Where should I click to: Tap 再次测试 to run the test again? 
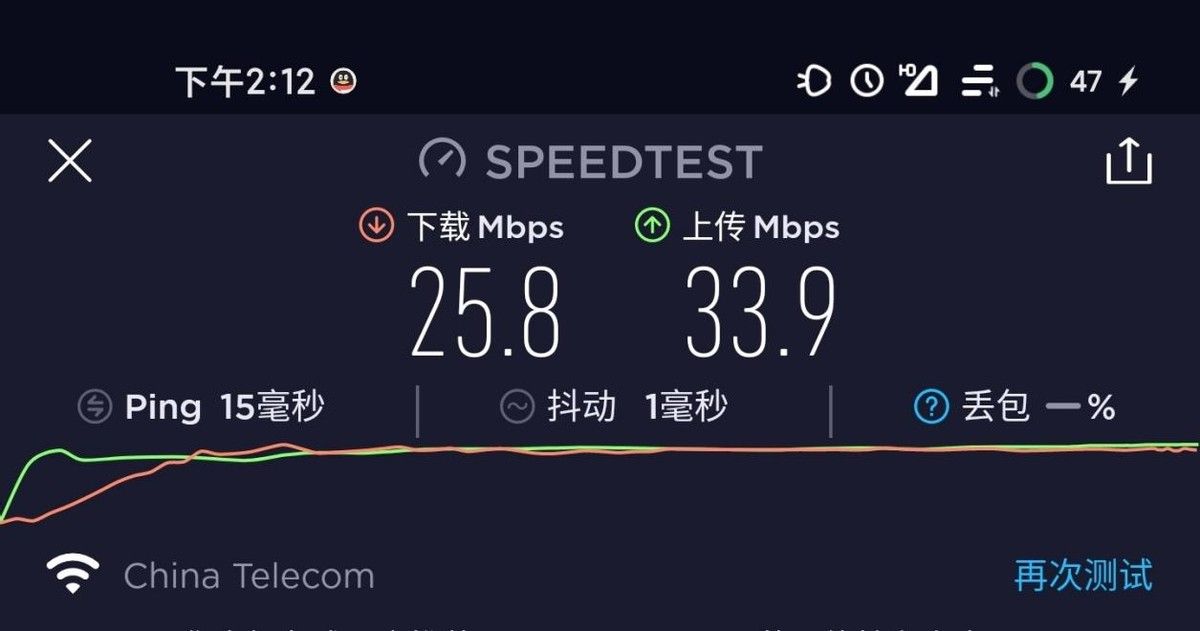point(1083,576)
